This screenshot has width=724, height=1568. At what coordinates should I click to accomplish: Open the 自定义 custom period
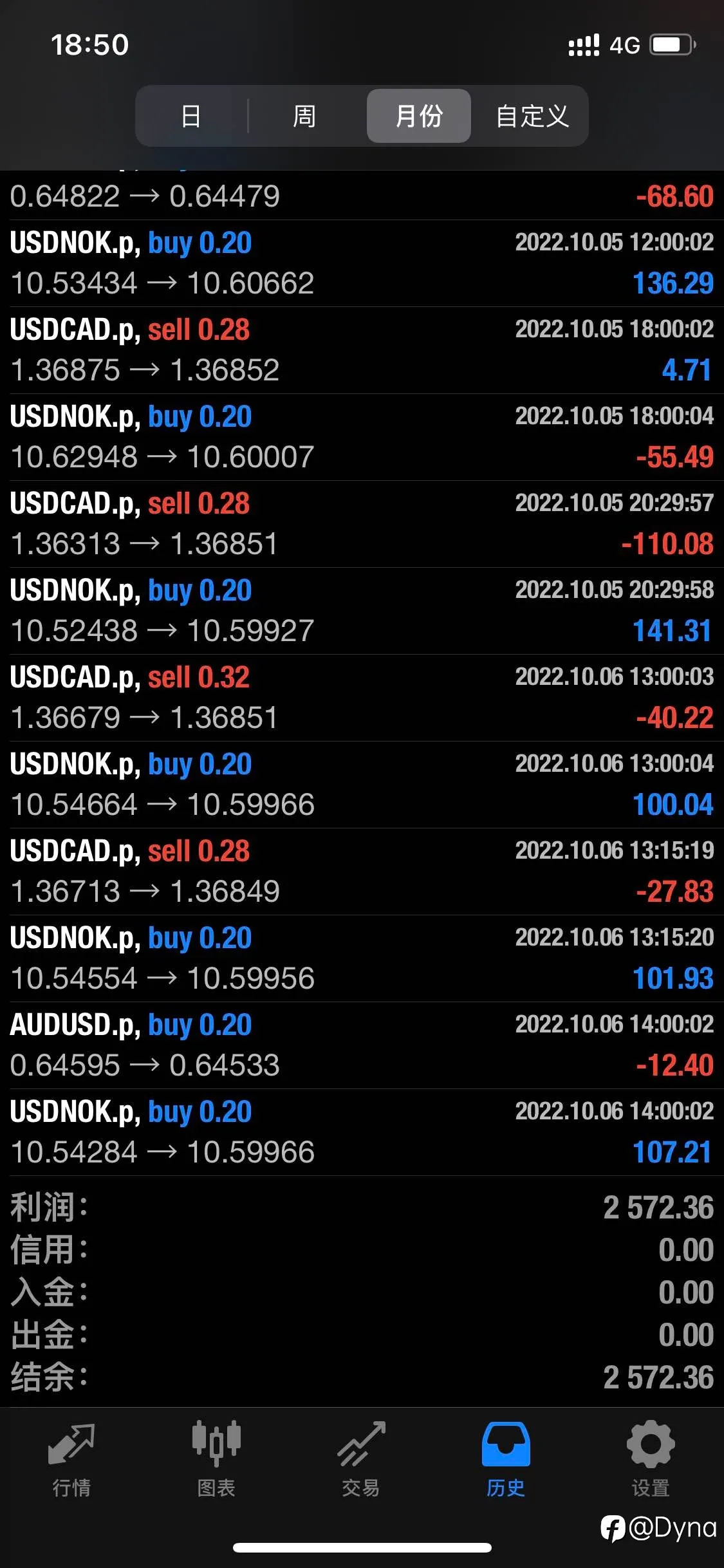[x=532, y=116]
